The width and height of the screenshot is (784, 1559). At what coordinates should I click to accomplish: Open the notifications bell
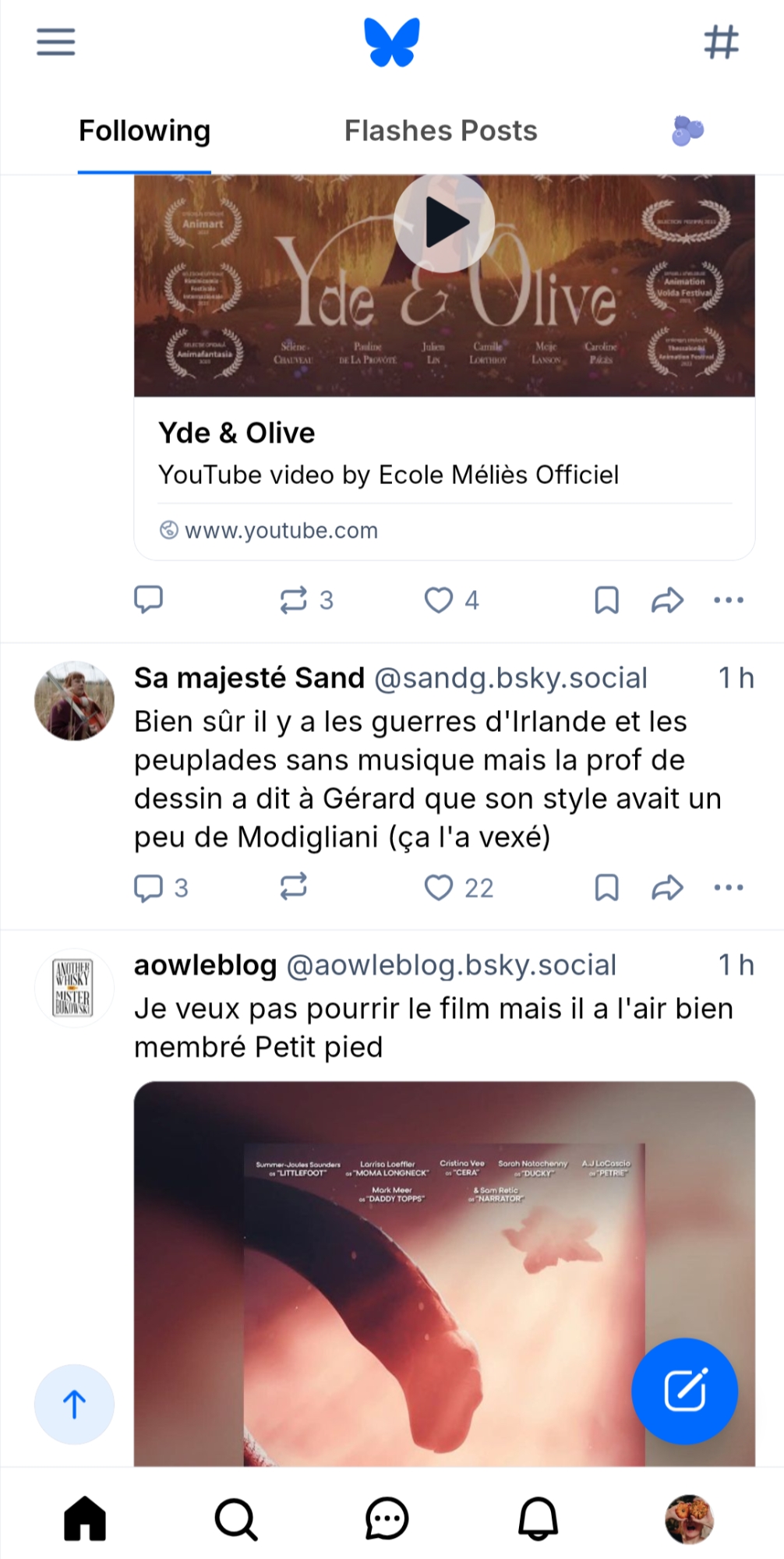(x=538, y=1518)
